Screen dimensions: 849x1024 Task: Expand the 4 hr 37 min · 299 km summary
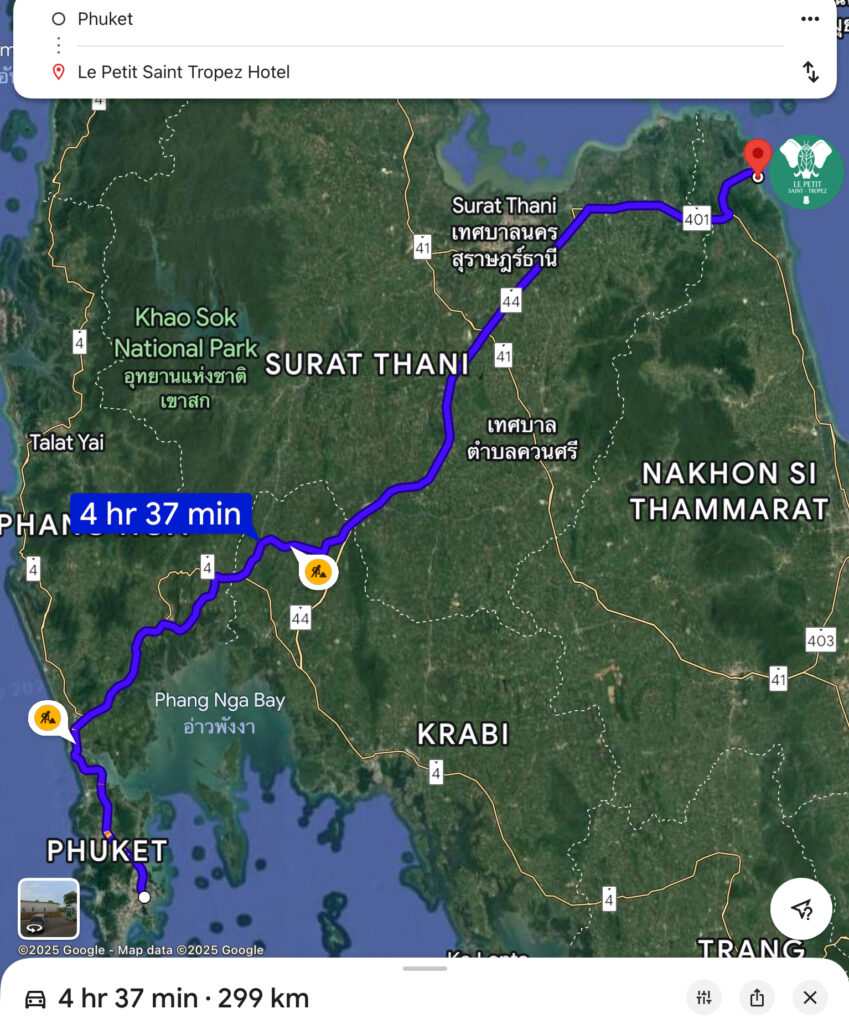[x=183, y=997]
